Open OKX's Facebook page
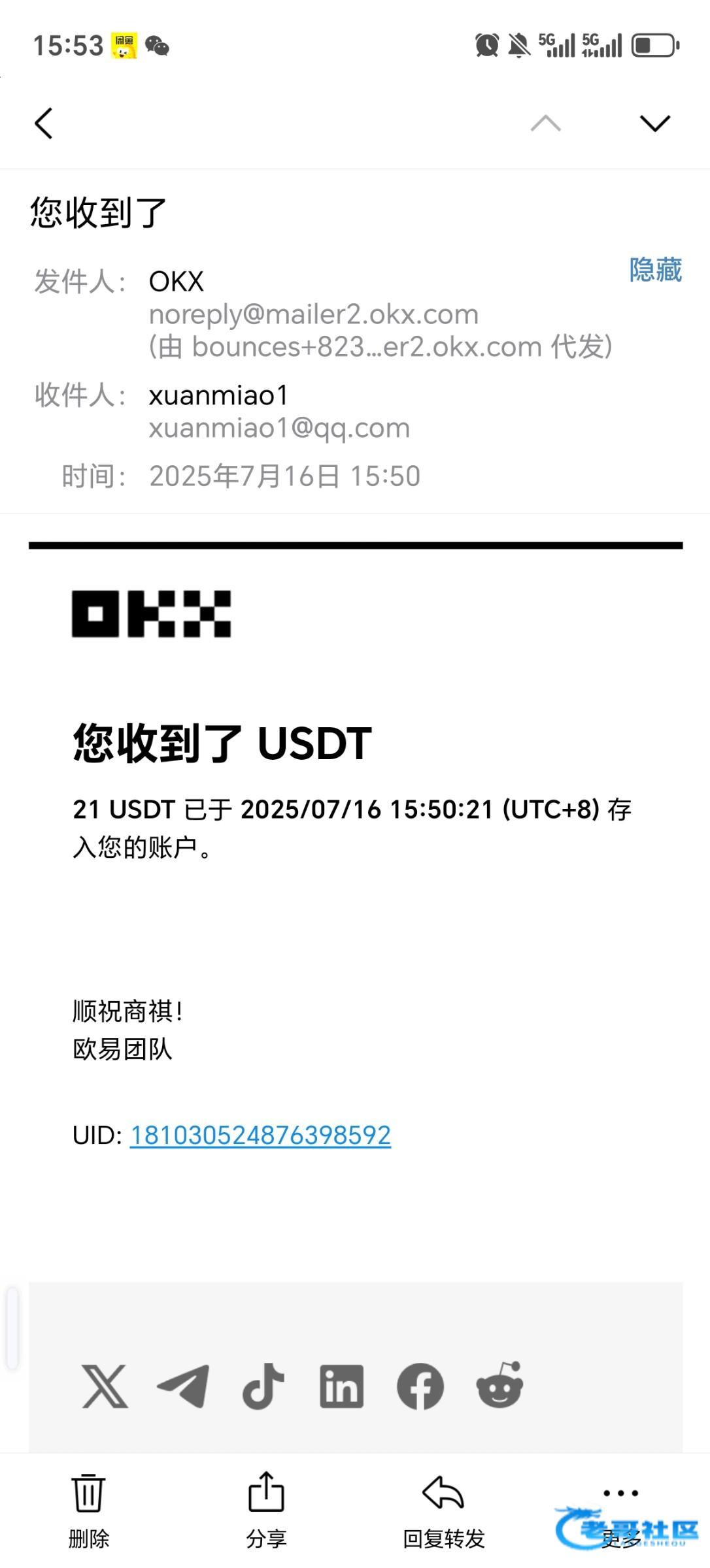The image size is (710, 1568). click(420, 1385)
